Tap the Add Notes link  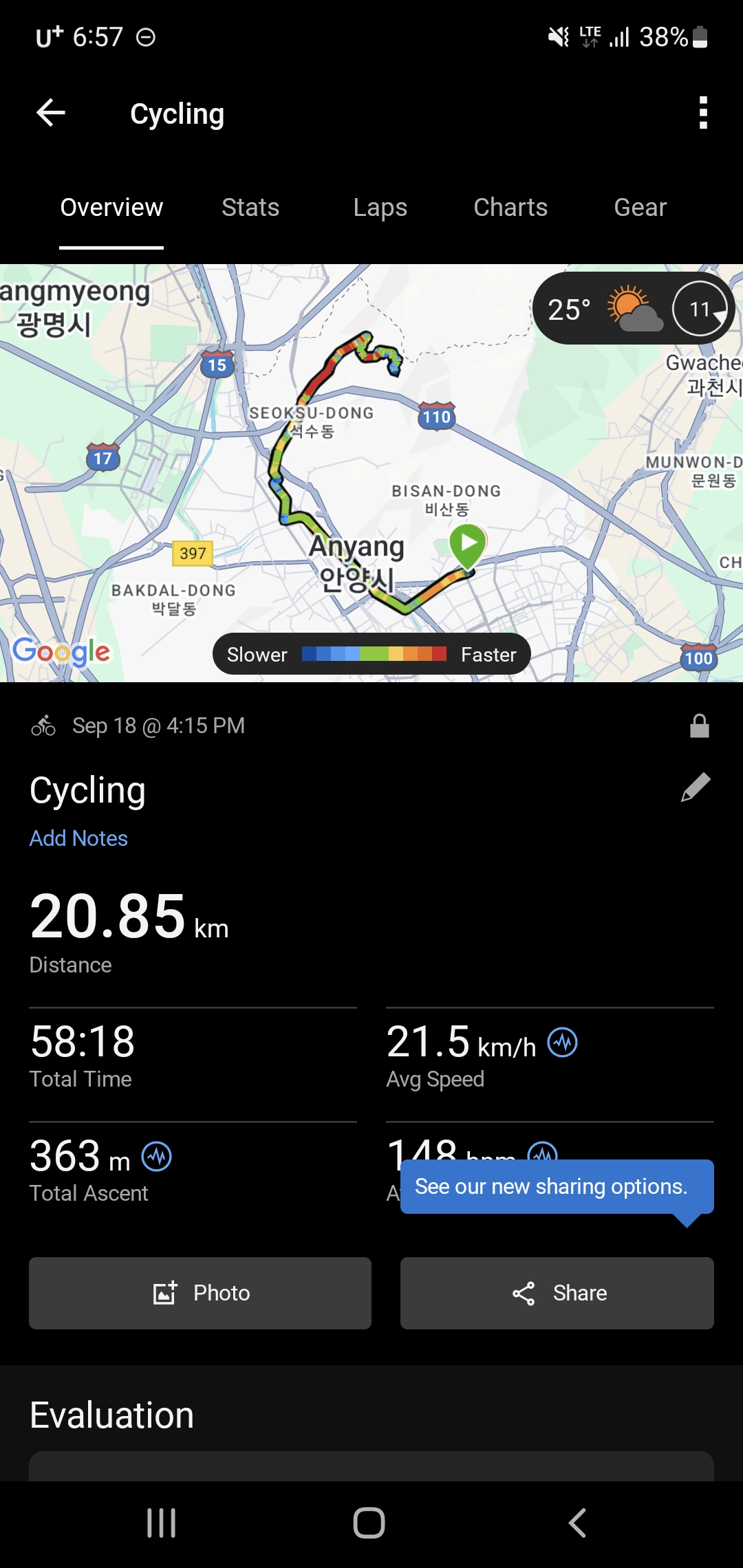pyautogui.click(x=78, y=838)
